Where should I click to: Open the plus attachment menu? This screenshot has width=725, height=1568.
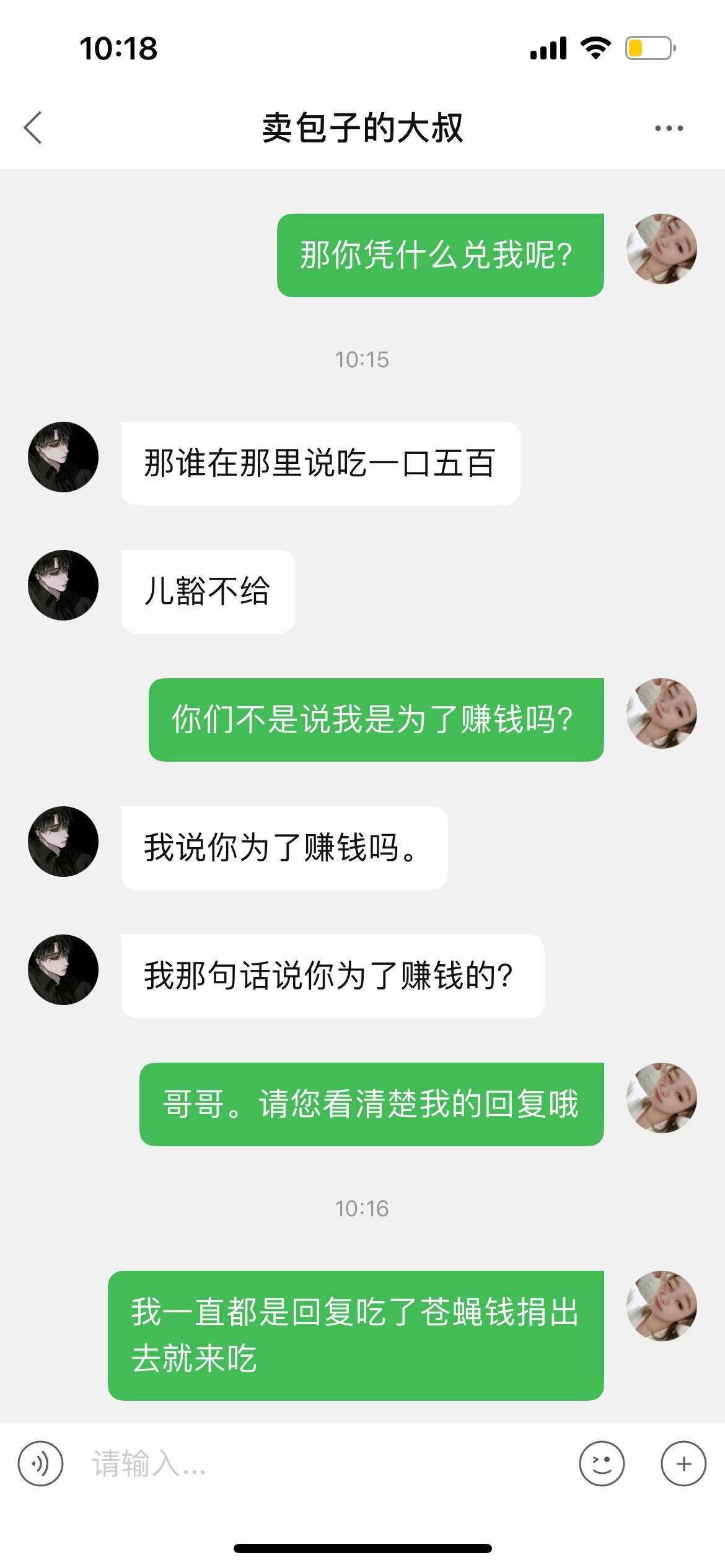(683, 1463)
